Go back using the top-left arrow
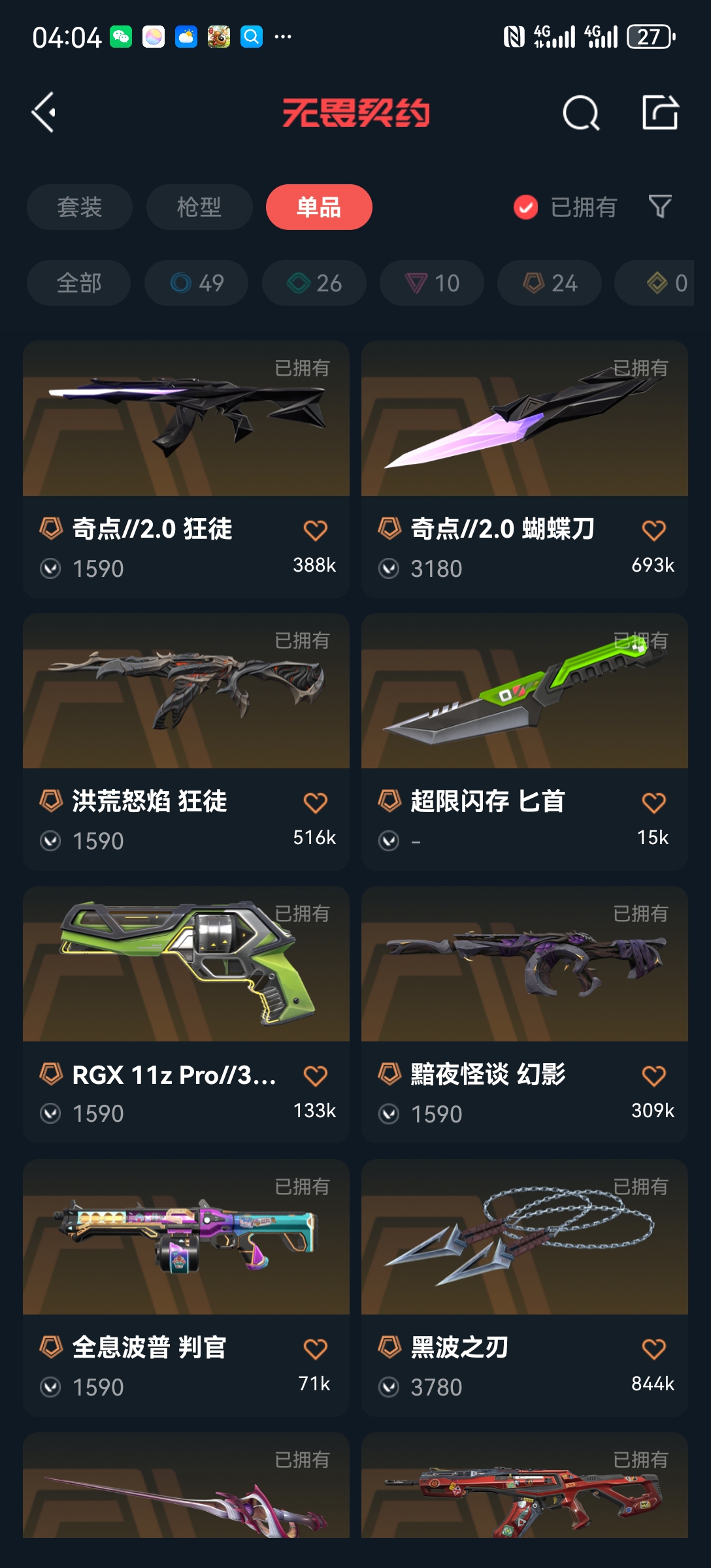 coord(44,112)
